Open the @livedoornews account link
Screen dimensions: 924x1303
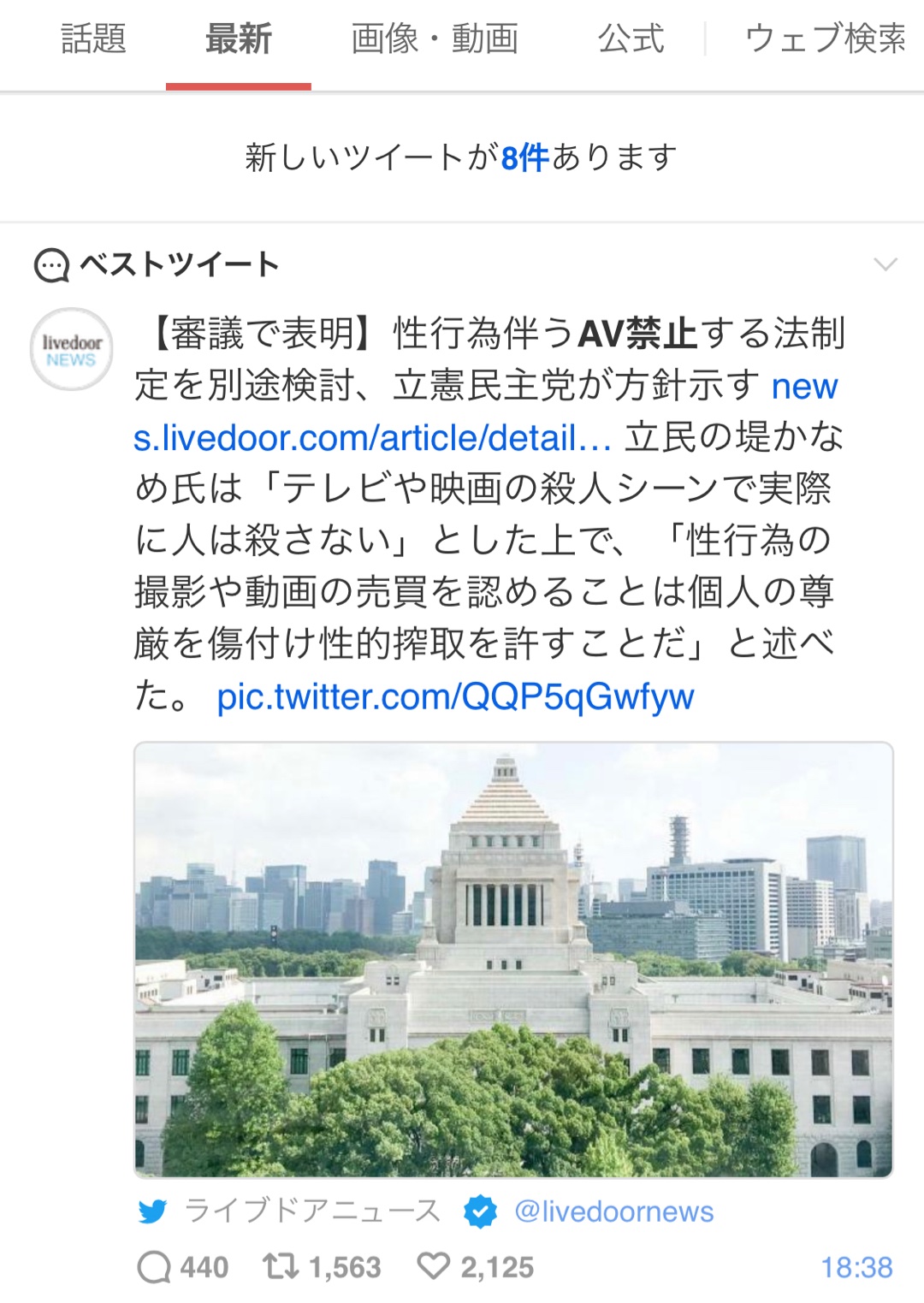click(x=613, y=1211)
